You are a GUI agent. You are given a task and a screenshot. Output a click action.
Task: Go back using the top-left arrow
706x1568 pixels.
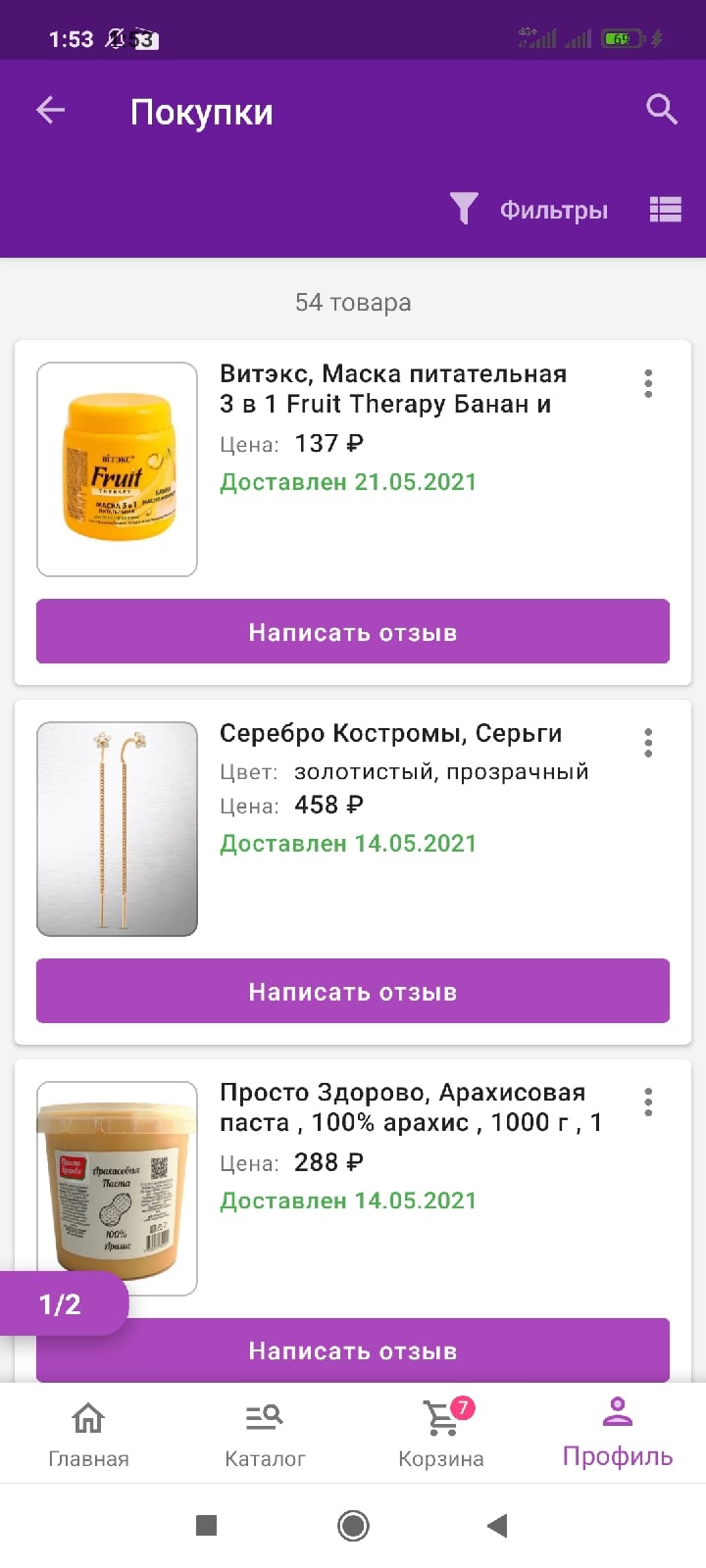coord(51,111)
